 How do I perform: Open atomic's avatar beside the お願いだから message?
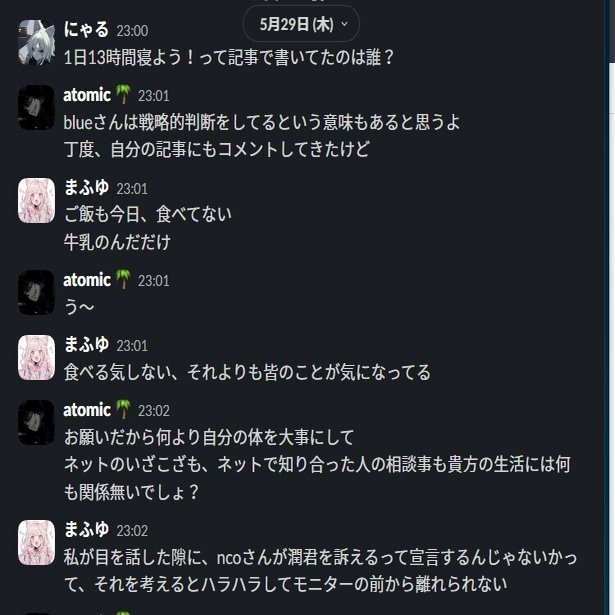(36, 420)
